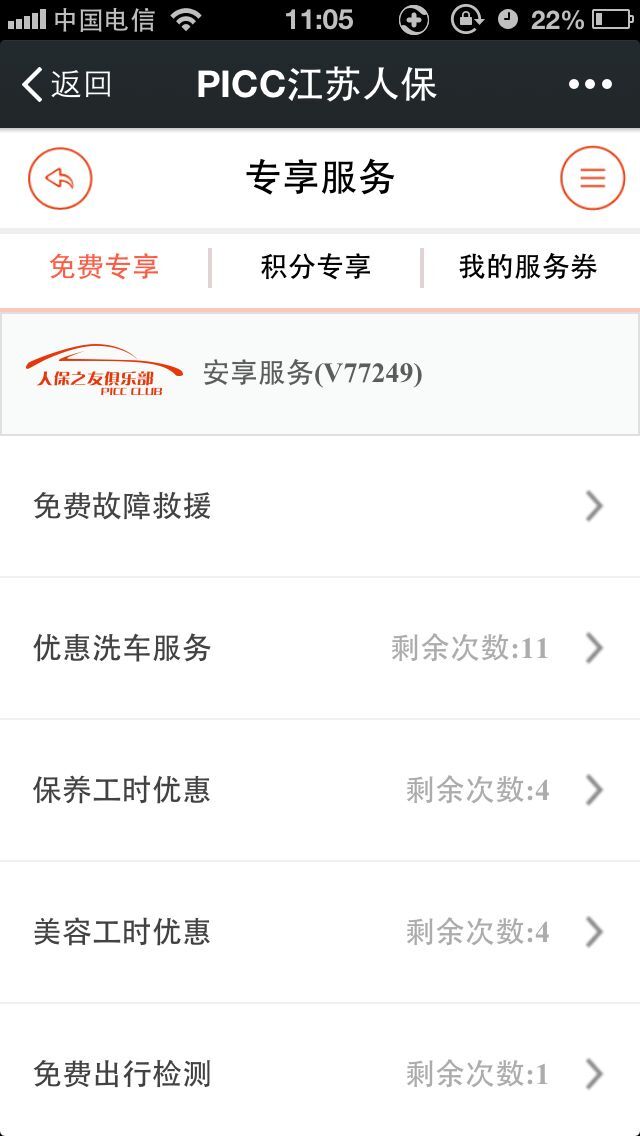Select the 免费专享 tab
This screenshot has height=1136, width=640.
pos(104,267)
